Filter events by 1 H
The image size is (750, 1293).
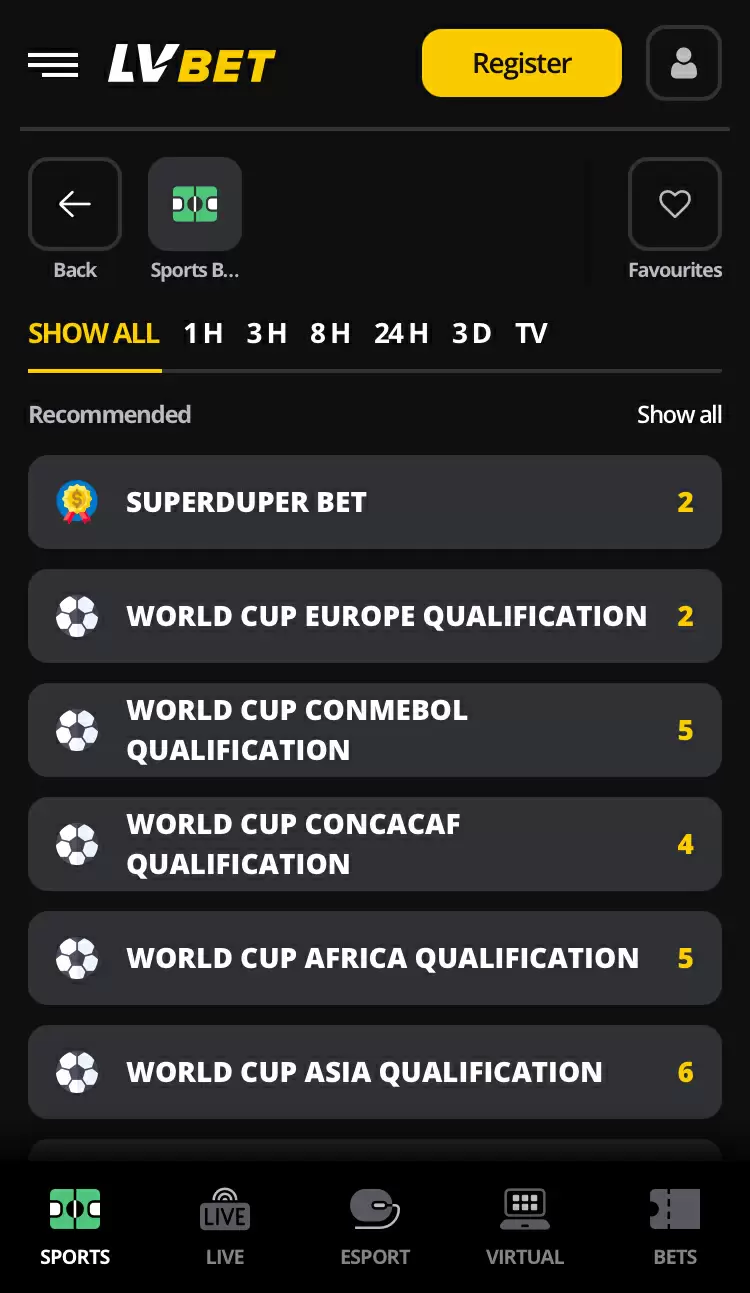(x=203, y=334)
